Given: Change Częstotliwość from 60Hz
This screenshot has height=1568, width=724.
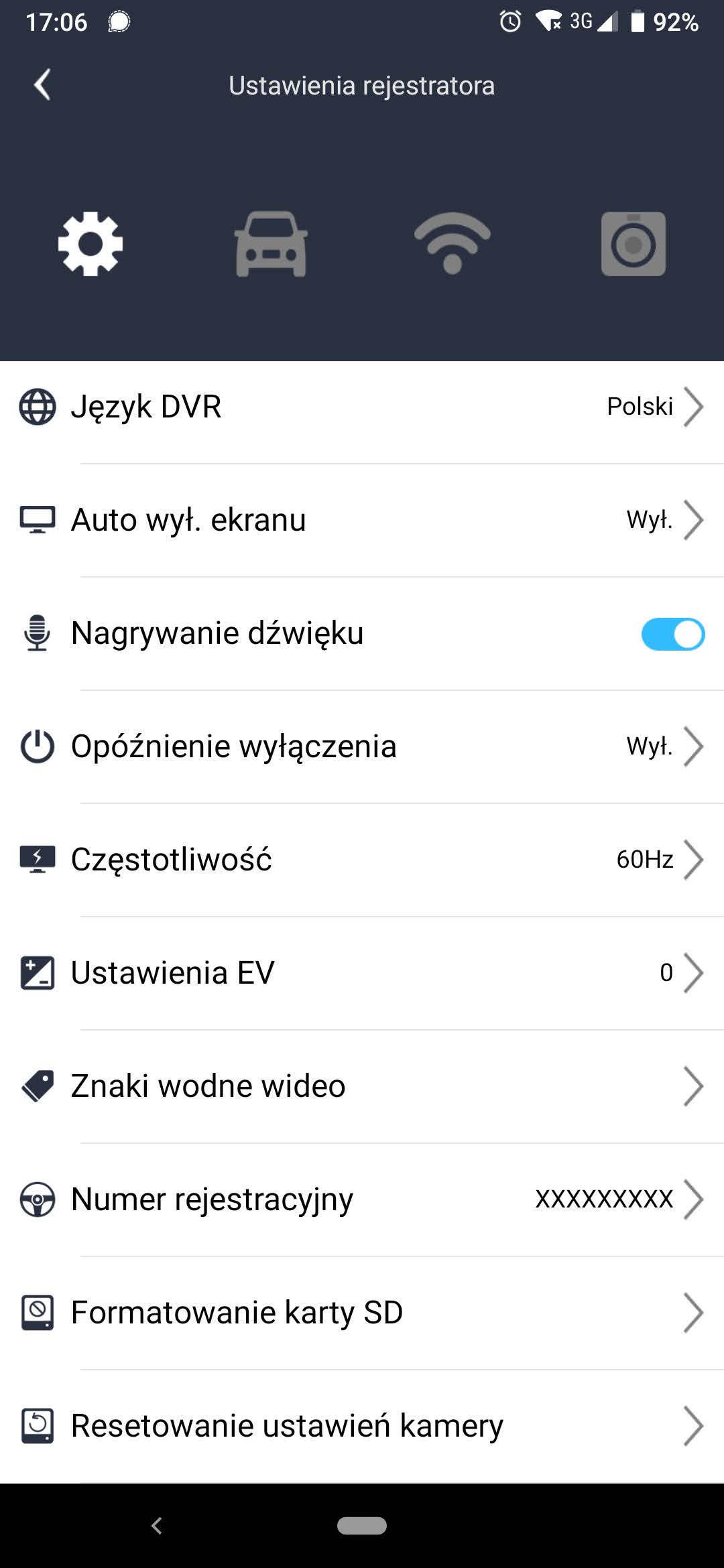Looking at the screenshot, I should coord(362,860).
